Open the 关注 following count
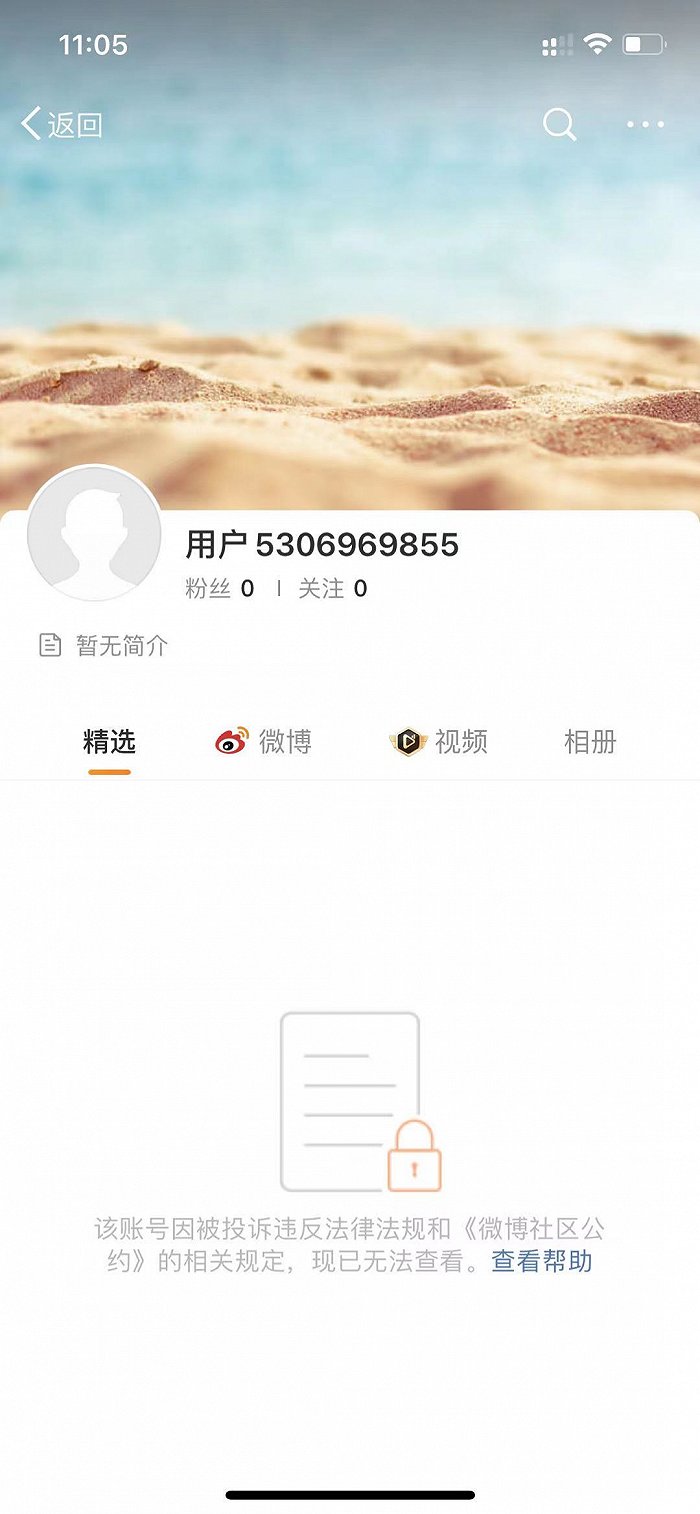The width and height of the screenshot is (700, 1514). coord(333,589)
